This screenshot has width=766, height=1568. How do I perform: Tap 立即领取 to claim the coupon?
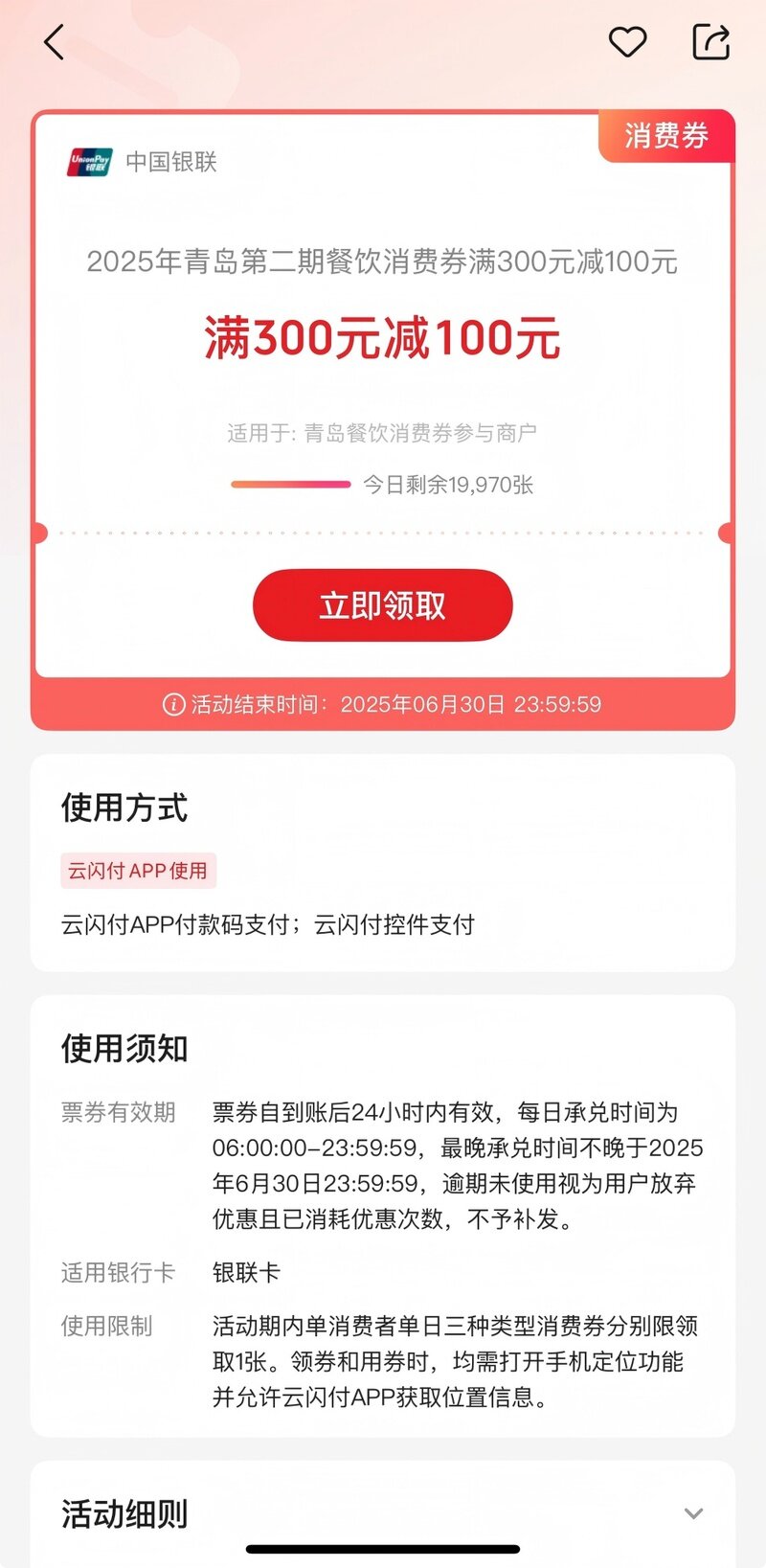(x=382, y=605)
